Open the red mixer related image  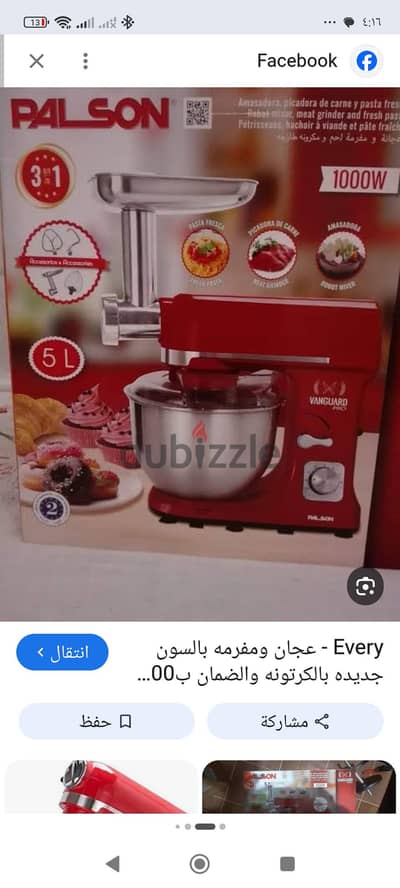click(101, 787)
